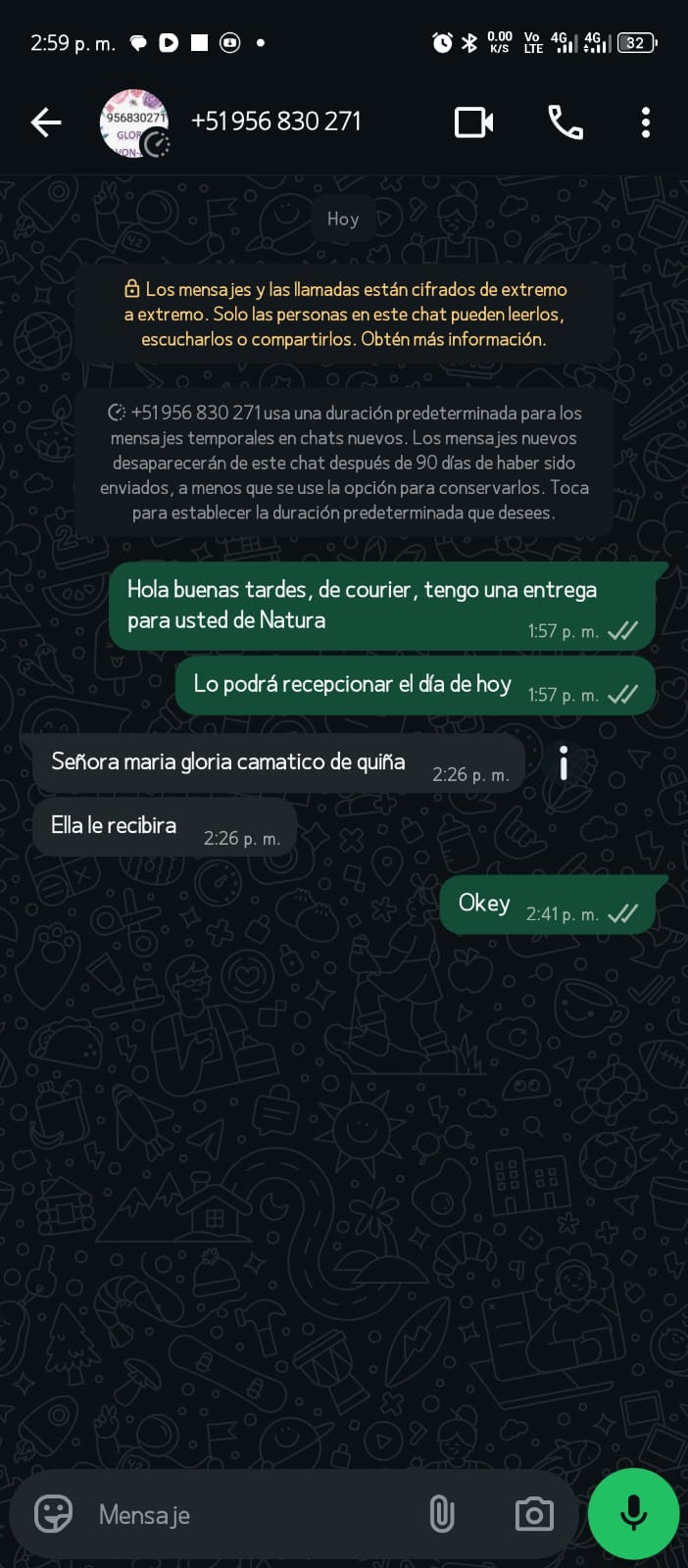Tap the microphone to record a voice message
This screenshot has width=688, height=1568.
pos(633,1513)
